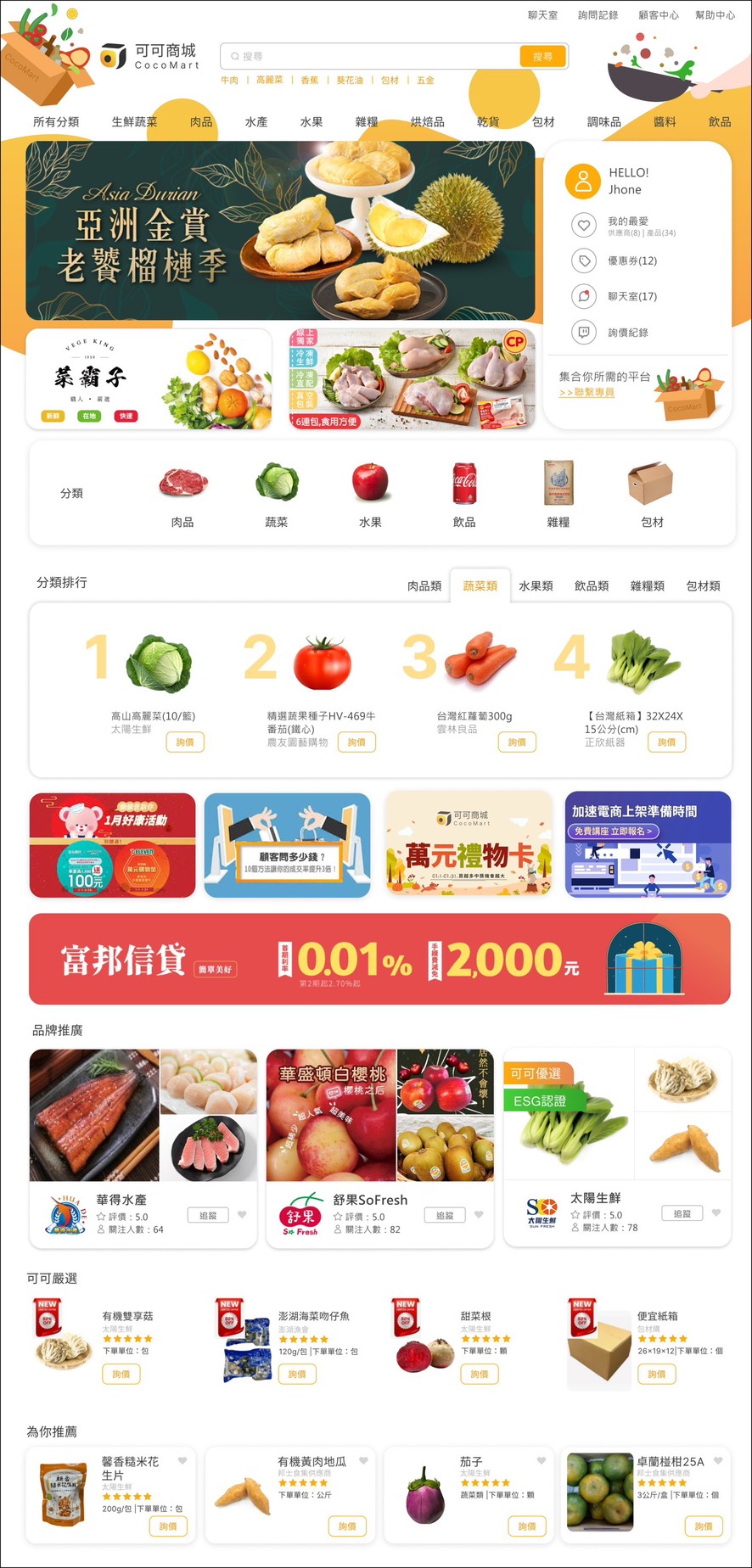Screen dimensions: 752x1568
Task: Follow the 華得水產 brand
Action: [208, 1215]
